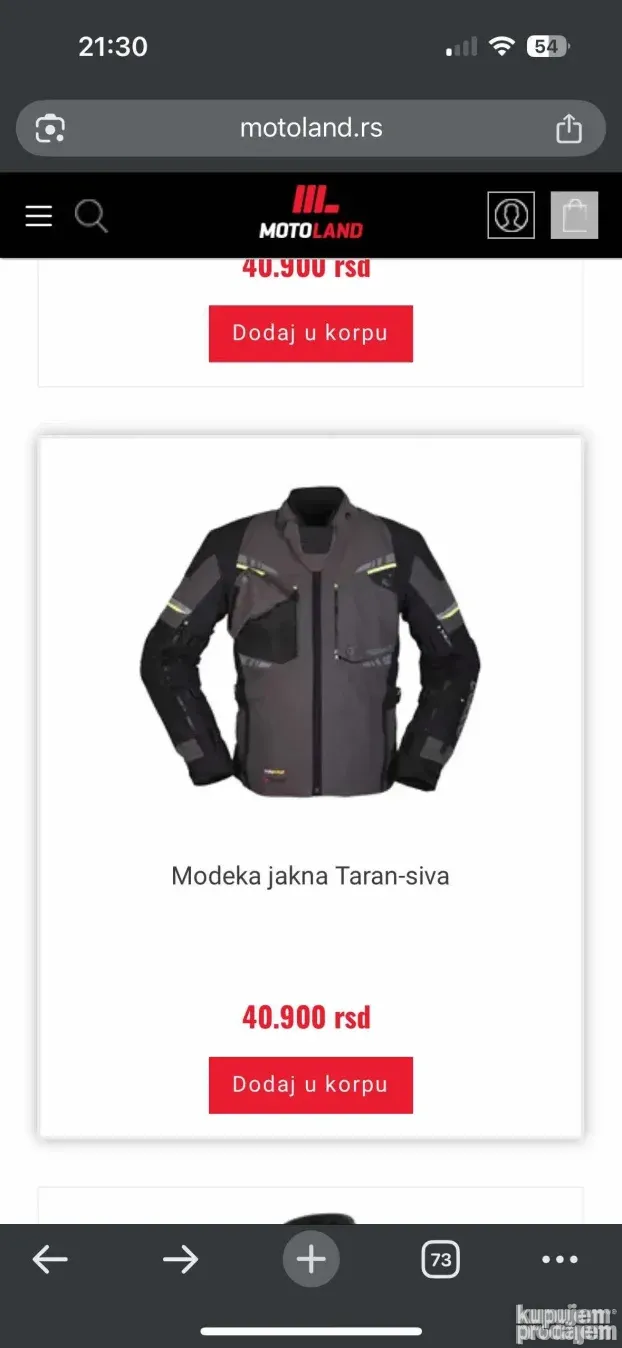Open the user account icon

(x=510, y=215)
